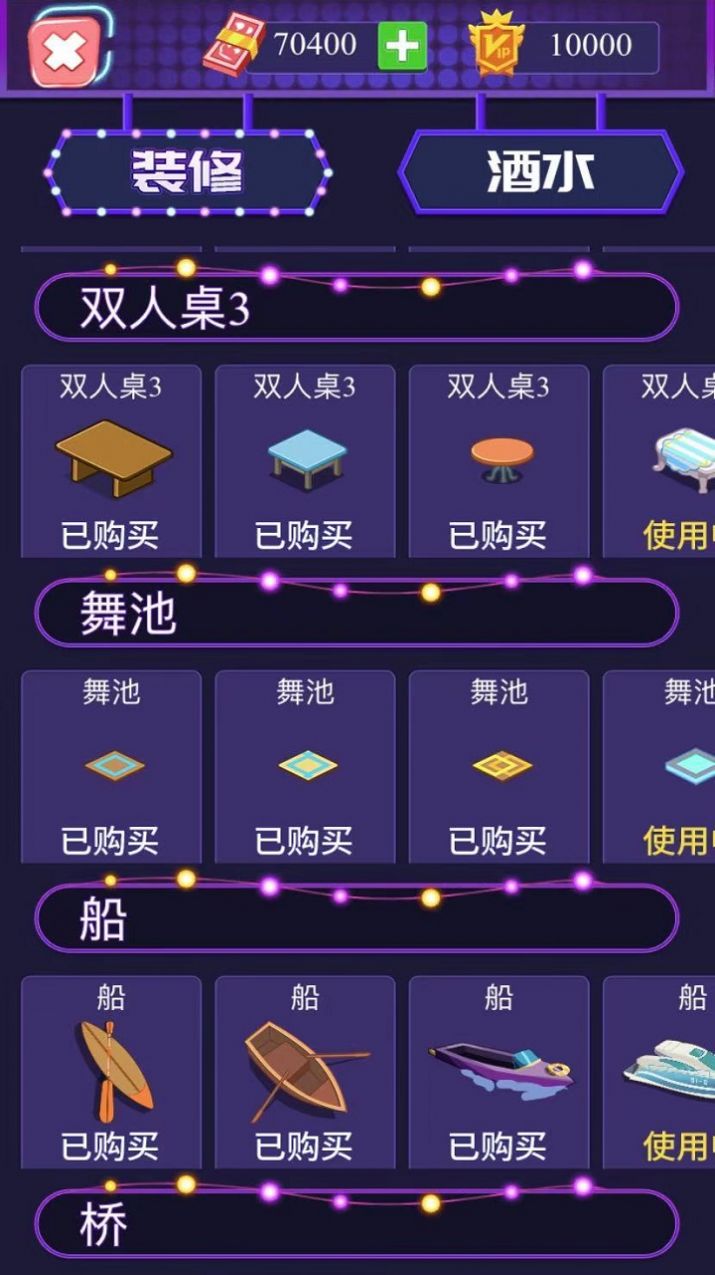Pick the orange paddle board 船 card
This screenshot has width=715, height=1275.
(x=111, y=1071)
